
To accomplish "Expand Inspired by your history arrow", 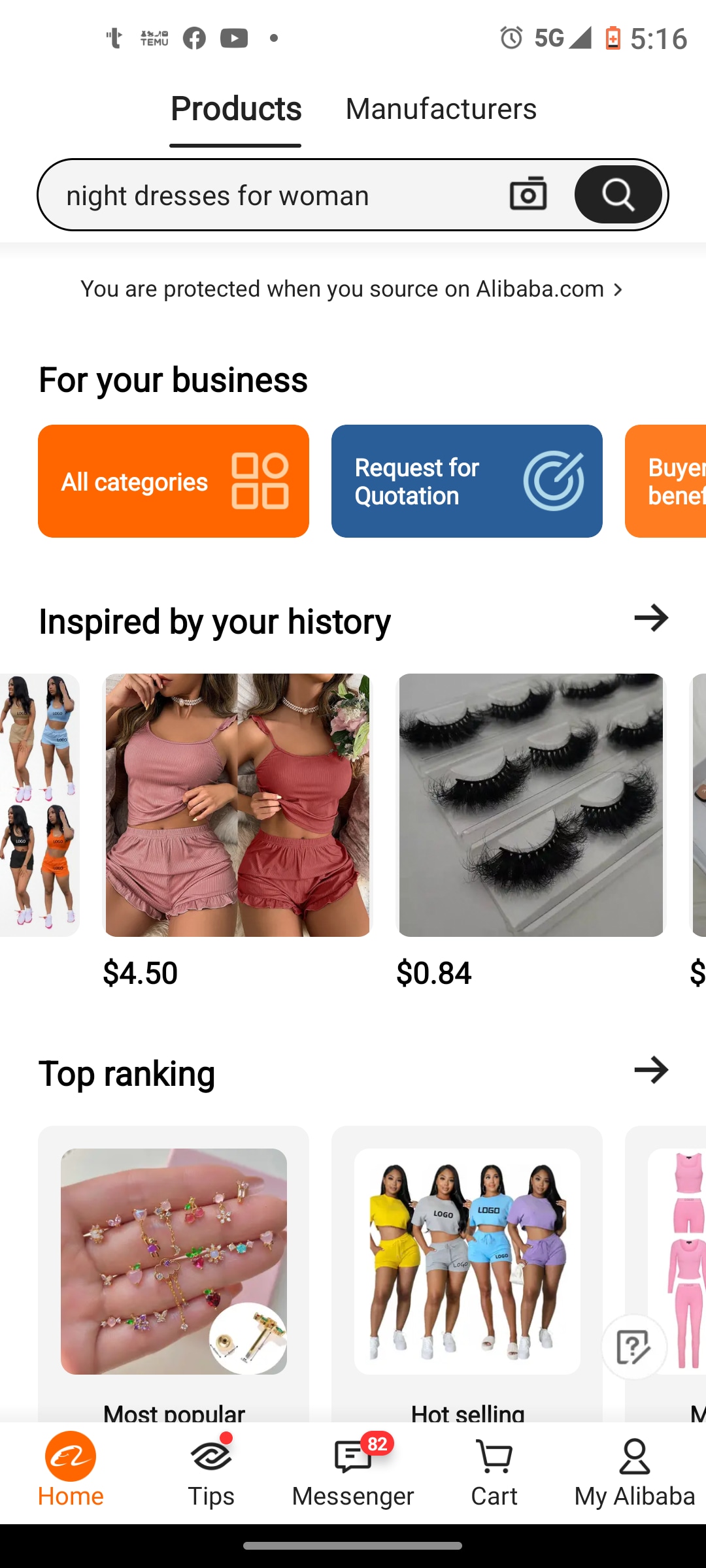I will coord(651,618).
